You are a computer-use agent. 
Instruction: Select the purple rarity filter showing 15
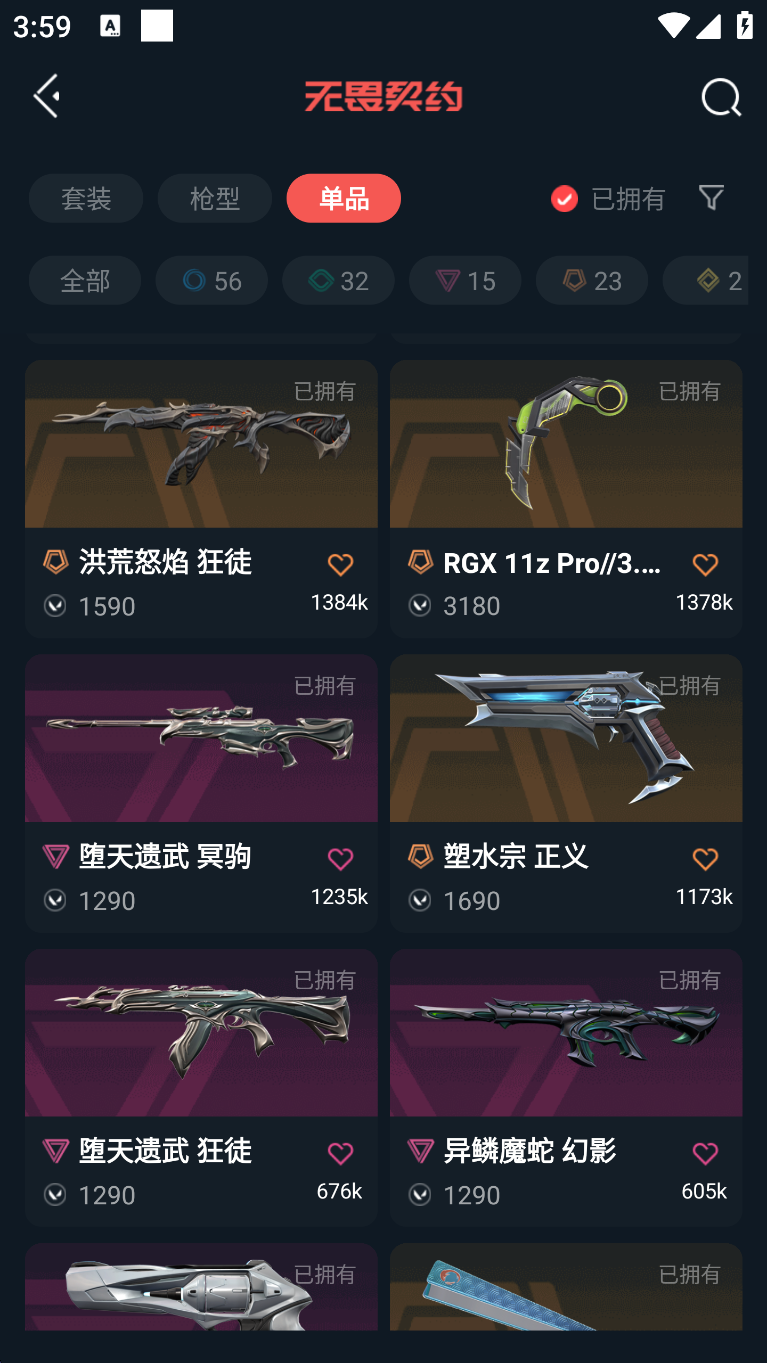click(464, 280)
